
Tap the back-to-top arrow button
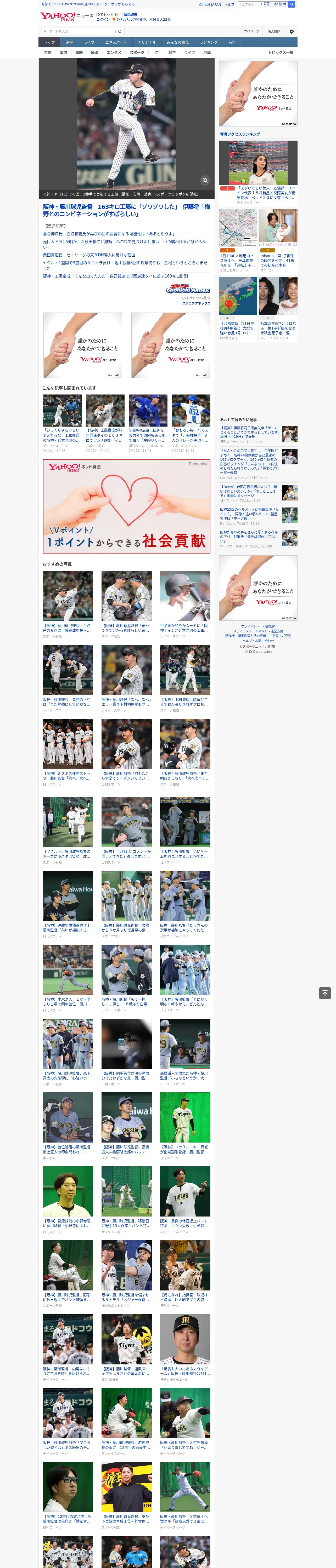click(x=325, y=993)
